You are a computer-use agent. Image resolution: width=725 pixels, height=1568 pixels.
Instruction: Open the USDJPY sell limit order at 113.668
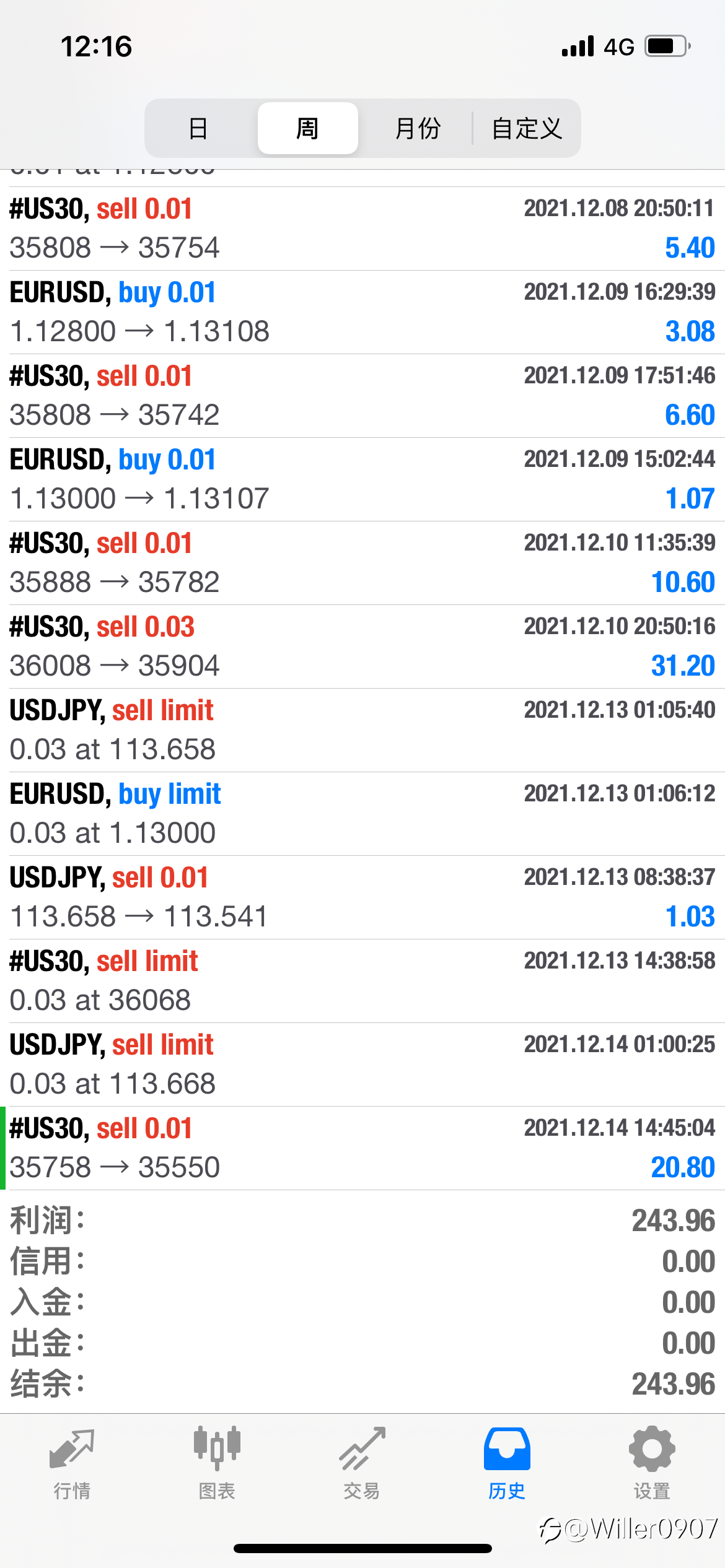click(362, 1065)
